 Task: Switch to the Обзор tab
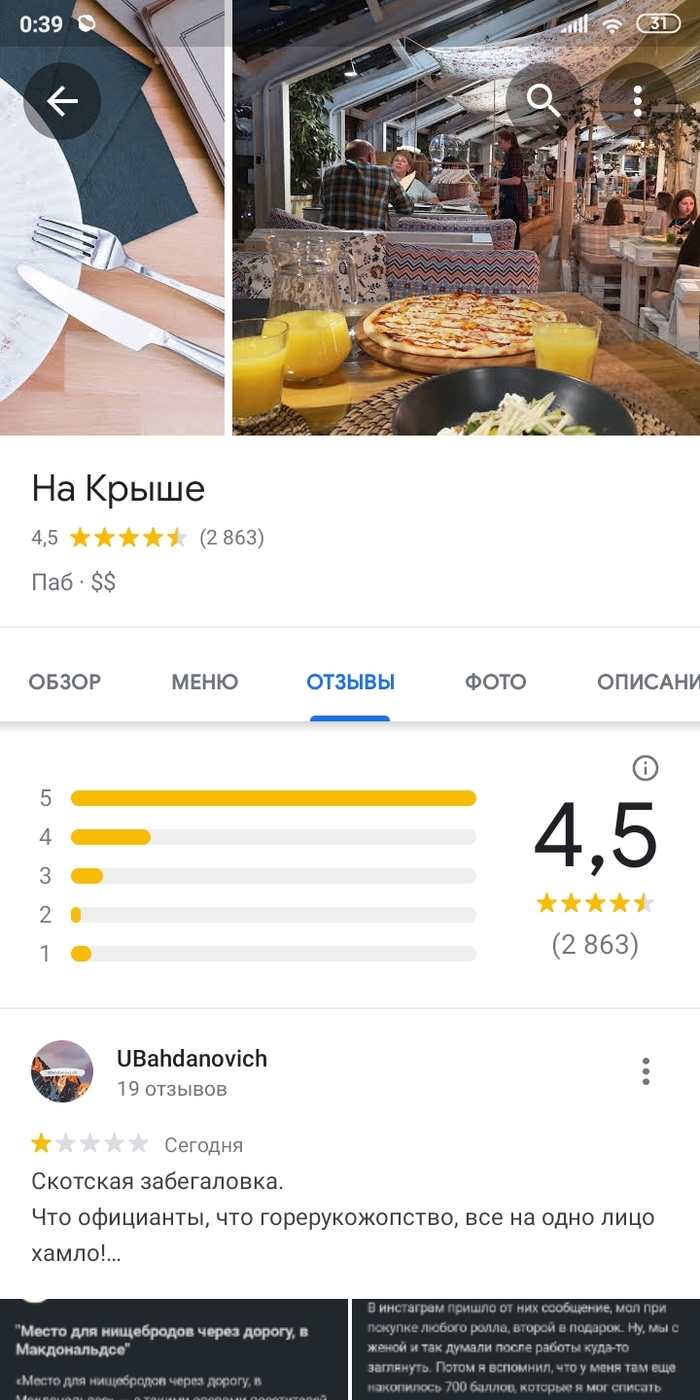(x=65, y=682)
